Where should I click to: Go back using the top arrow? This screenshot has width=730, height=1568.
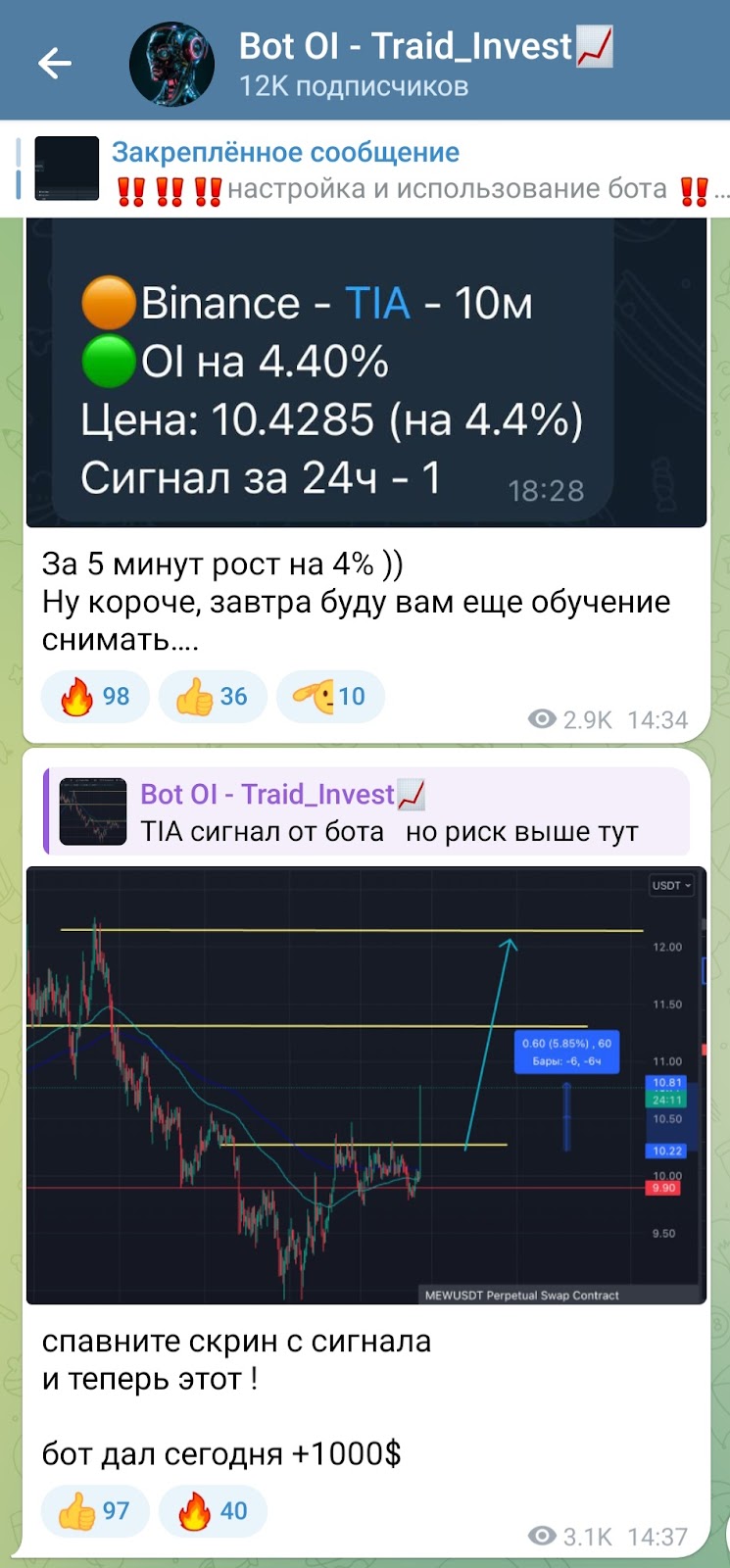pyautogui.click(x=55, y=64)
